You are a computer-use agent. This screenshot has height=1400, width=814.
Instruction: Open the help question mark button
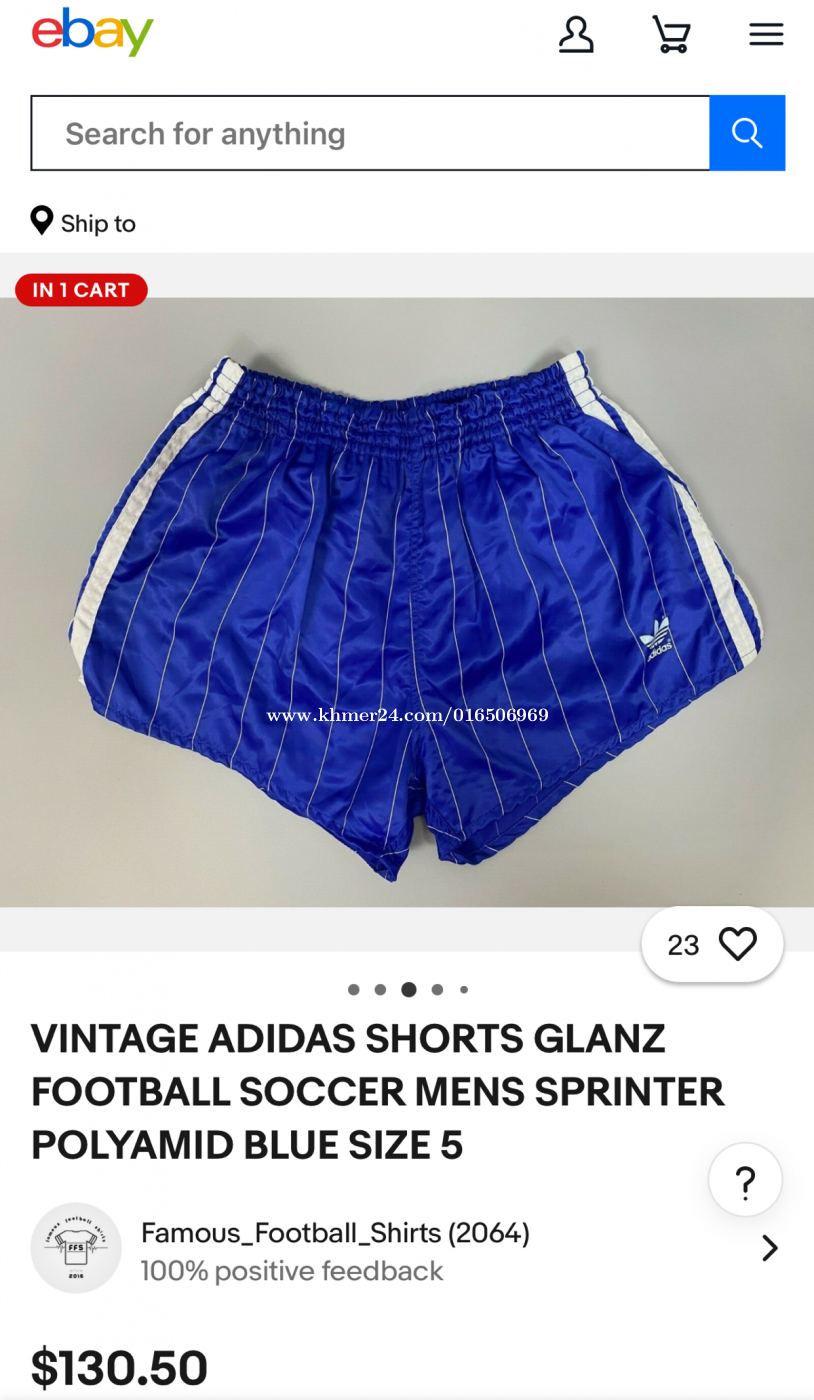point(745,1181)
